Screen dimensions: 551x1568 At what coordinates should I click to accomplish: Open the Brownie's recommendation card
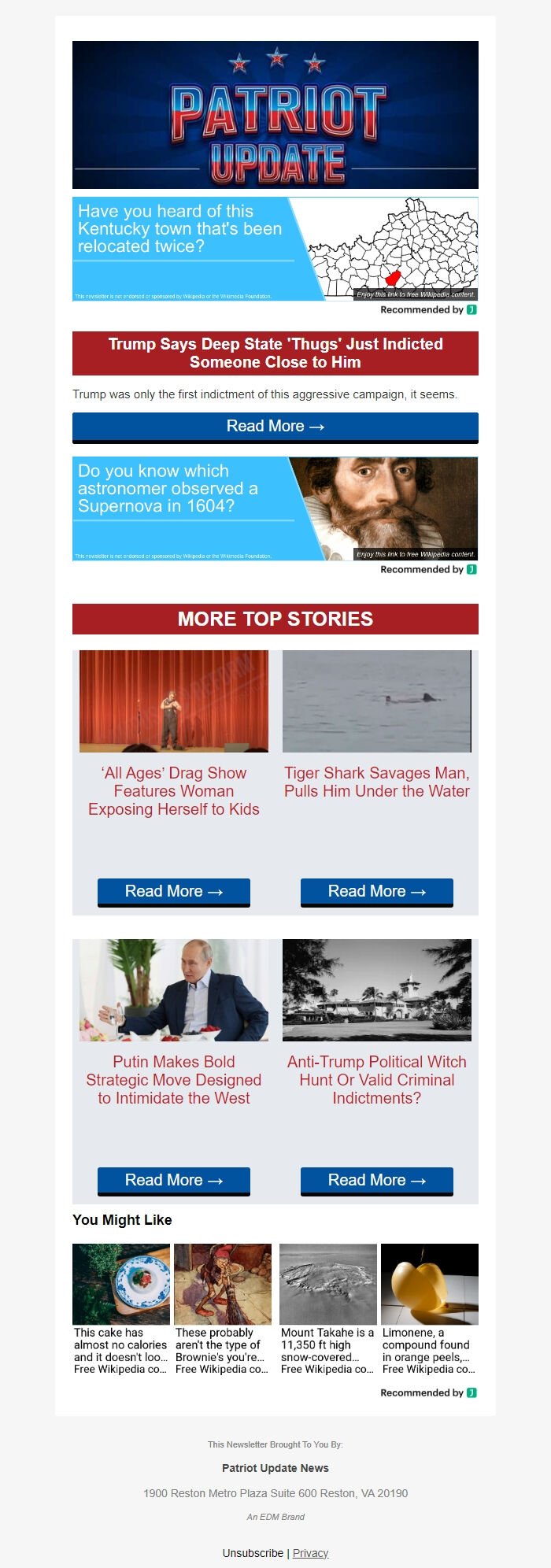pyautogui.click(x=223, y=1310)
